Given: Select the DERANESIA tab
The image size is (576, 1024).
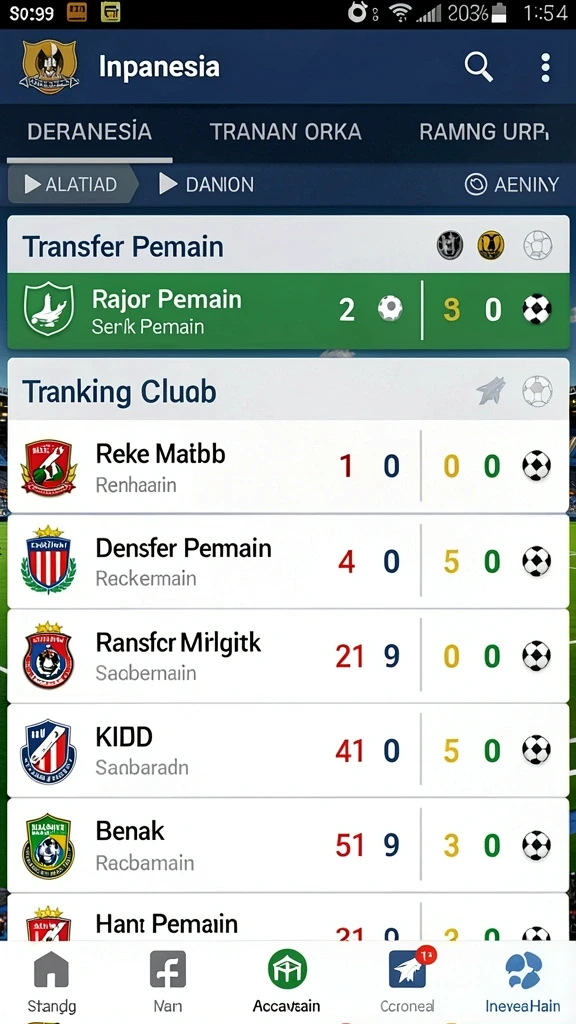Looking at the screenshot, I should pyautogui.click(x=89, y=132).
